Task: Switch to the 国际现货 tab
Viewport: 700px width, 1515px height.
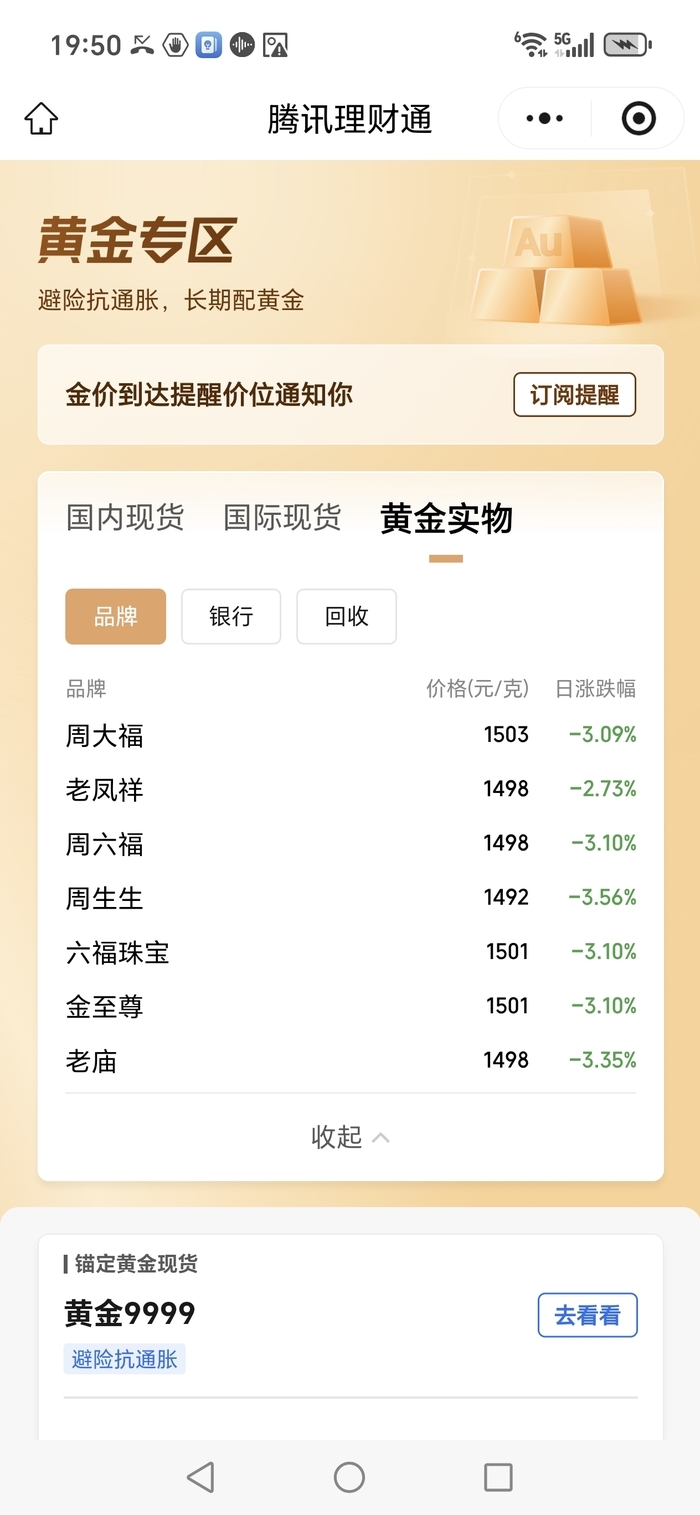Action: (282, 518)
